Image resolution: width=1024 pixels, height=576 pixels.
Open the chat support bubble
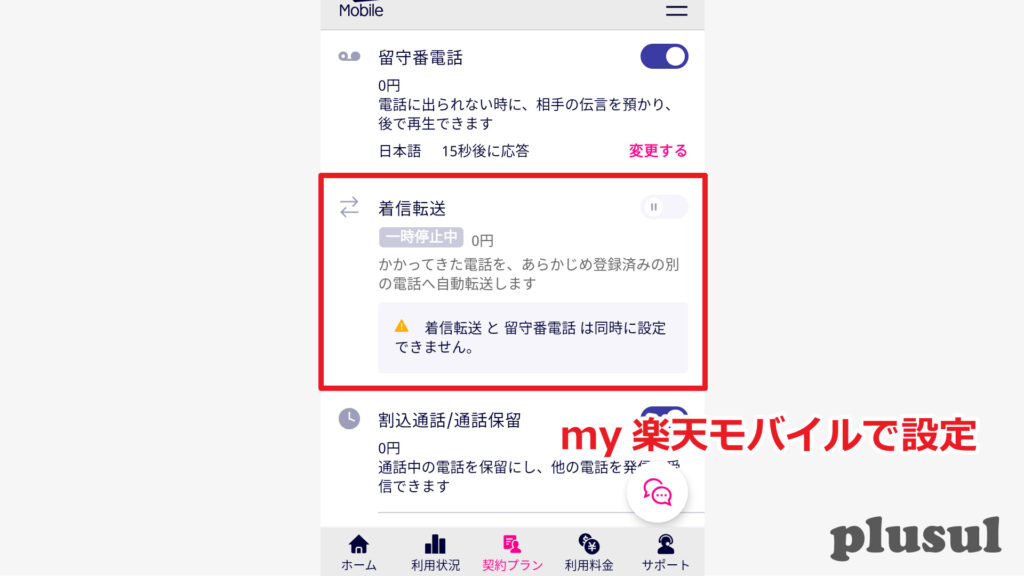657,492
